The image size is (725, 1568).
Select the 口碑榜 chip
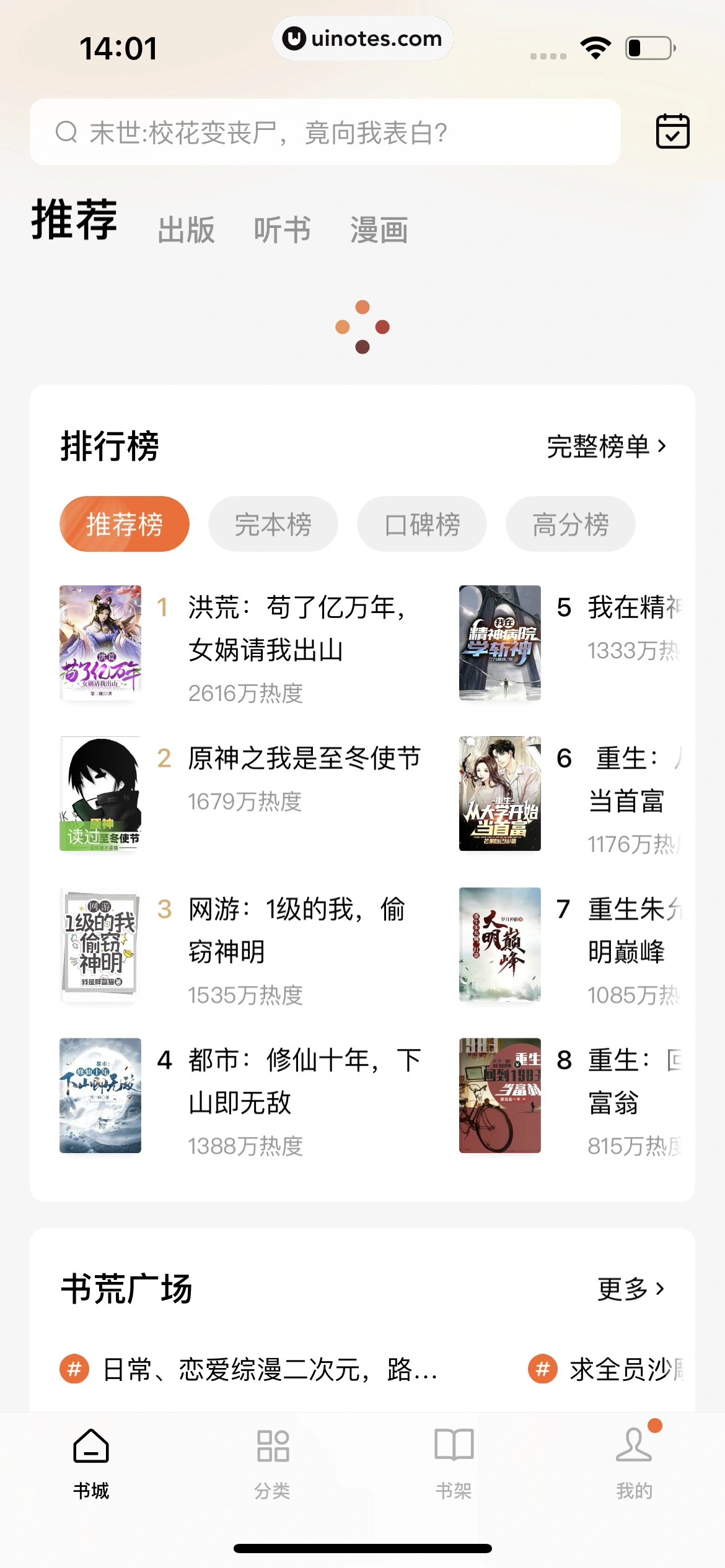click(x=421, y=524)
